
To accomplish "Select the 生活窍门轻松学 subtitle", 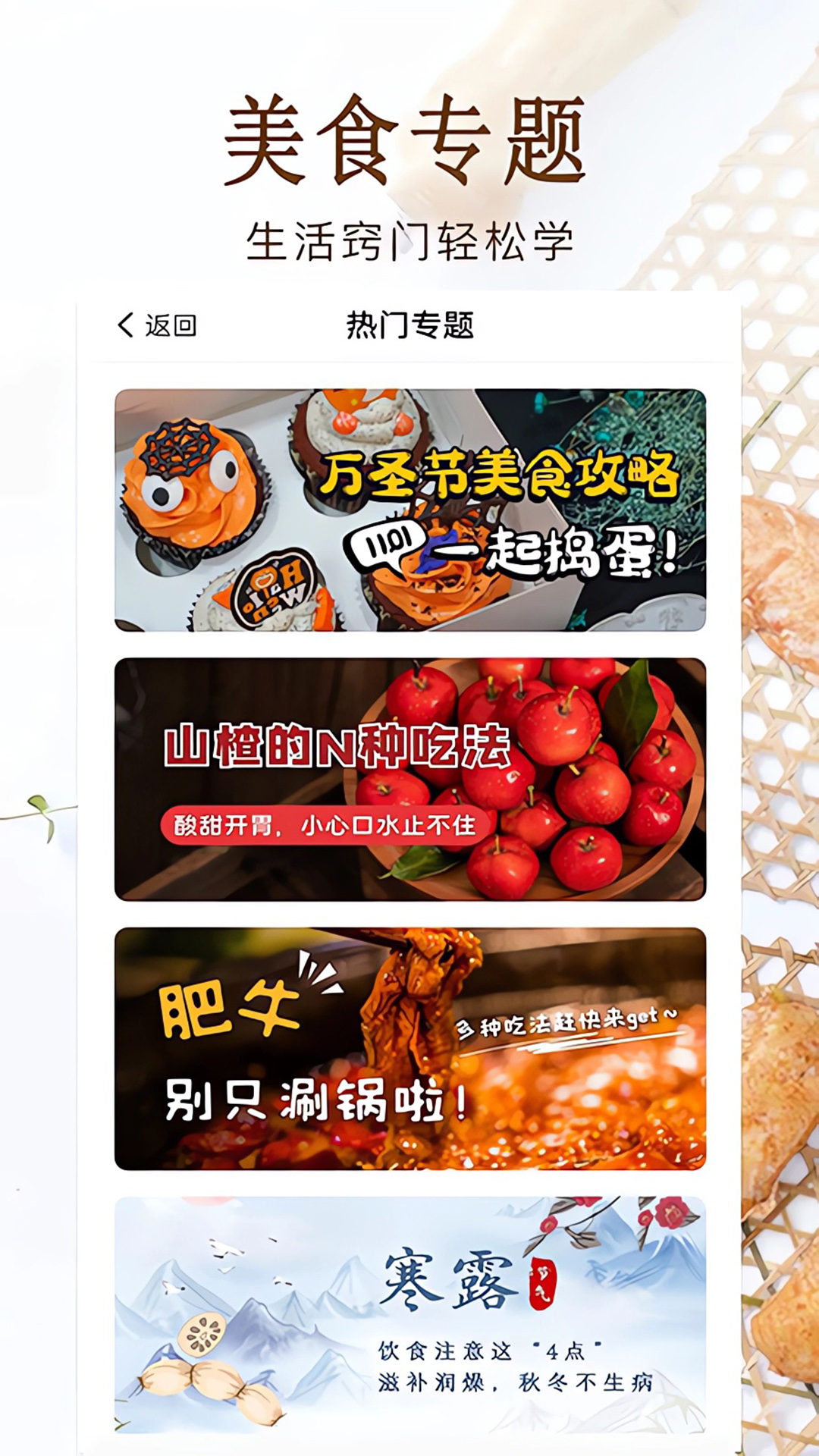I will coord(409,237).
